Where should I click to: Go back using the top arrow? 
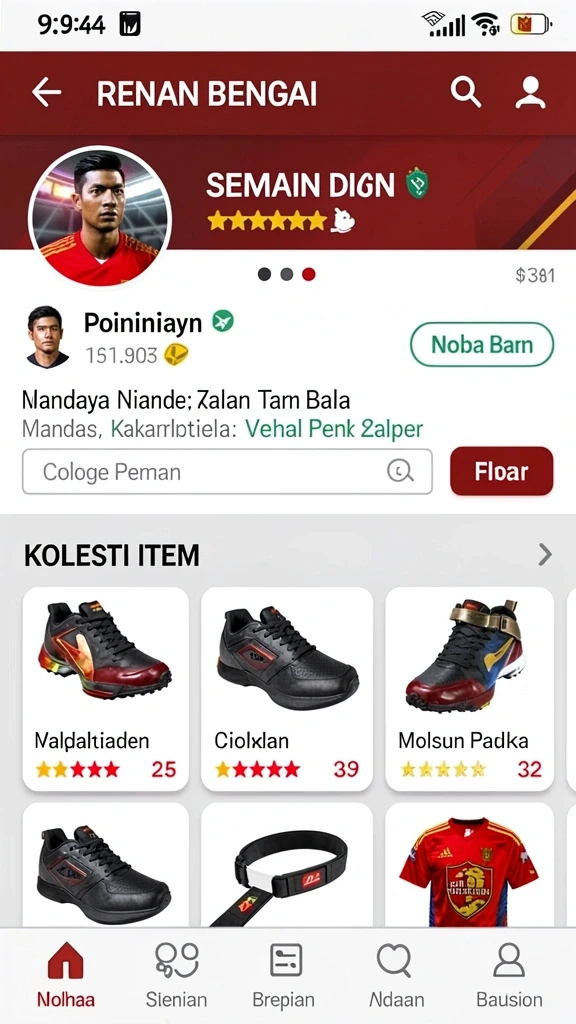(x=46, y=93)
